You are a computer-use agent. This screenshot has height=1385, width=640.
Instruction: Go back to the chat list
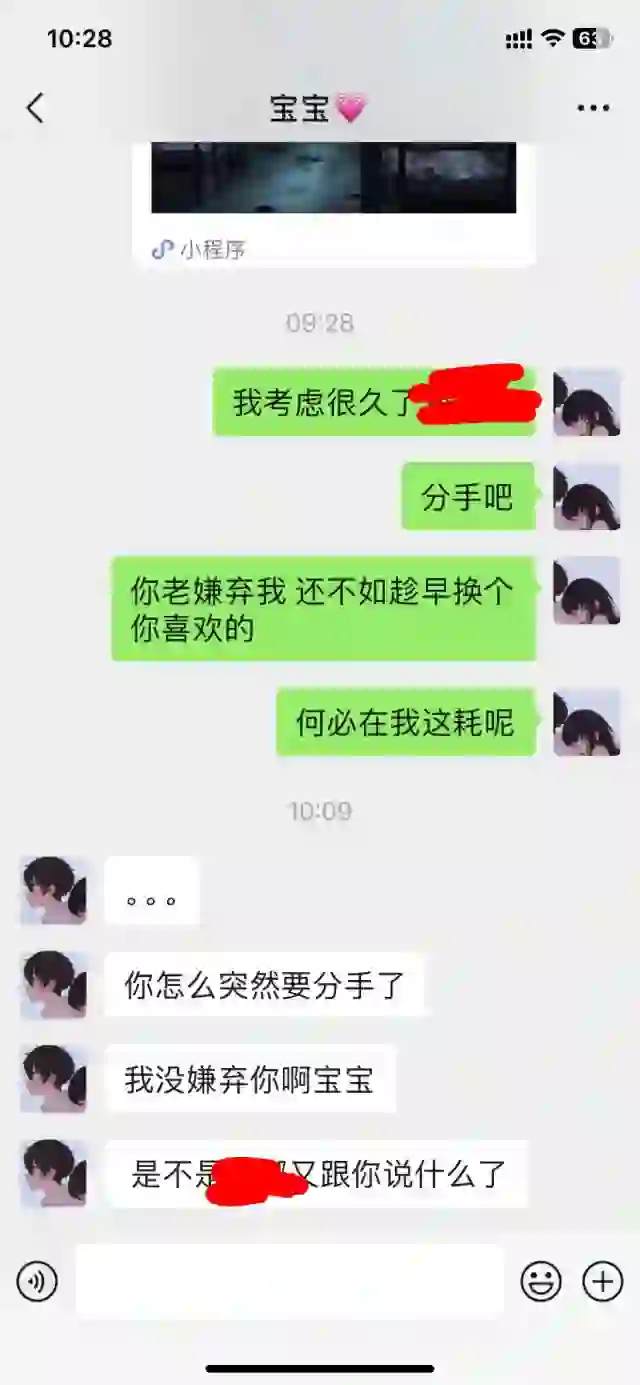coord(36,108)
